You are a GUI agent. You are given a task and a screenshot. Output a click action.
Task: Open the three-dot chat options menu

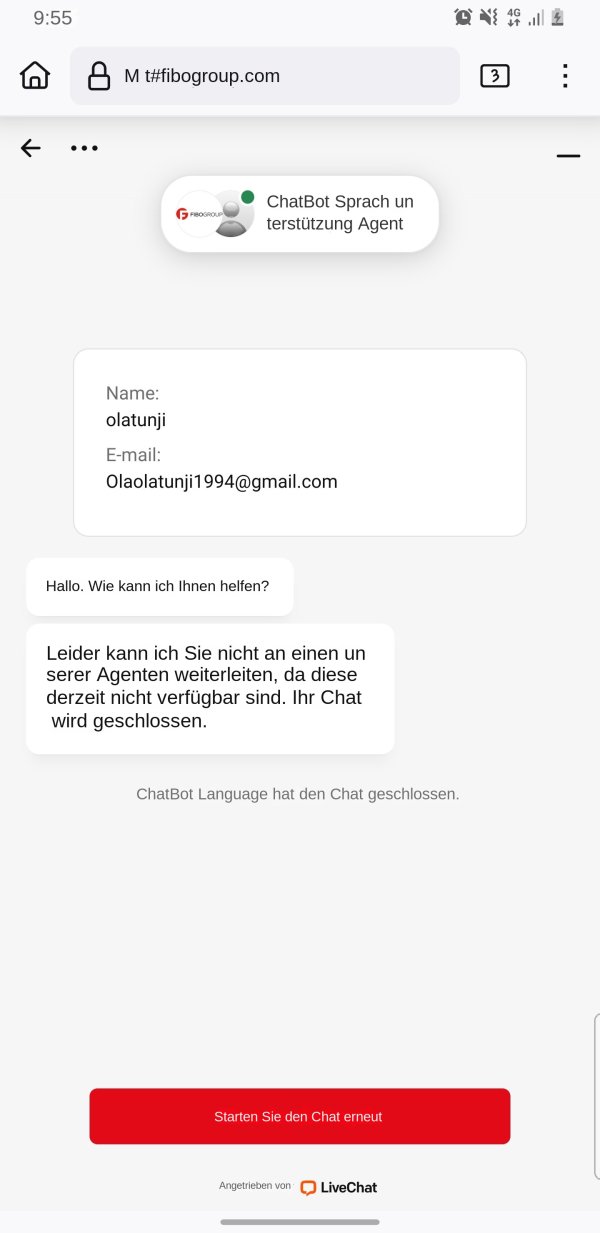click(x=85, y=148)
